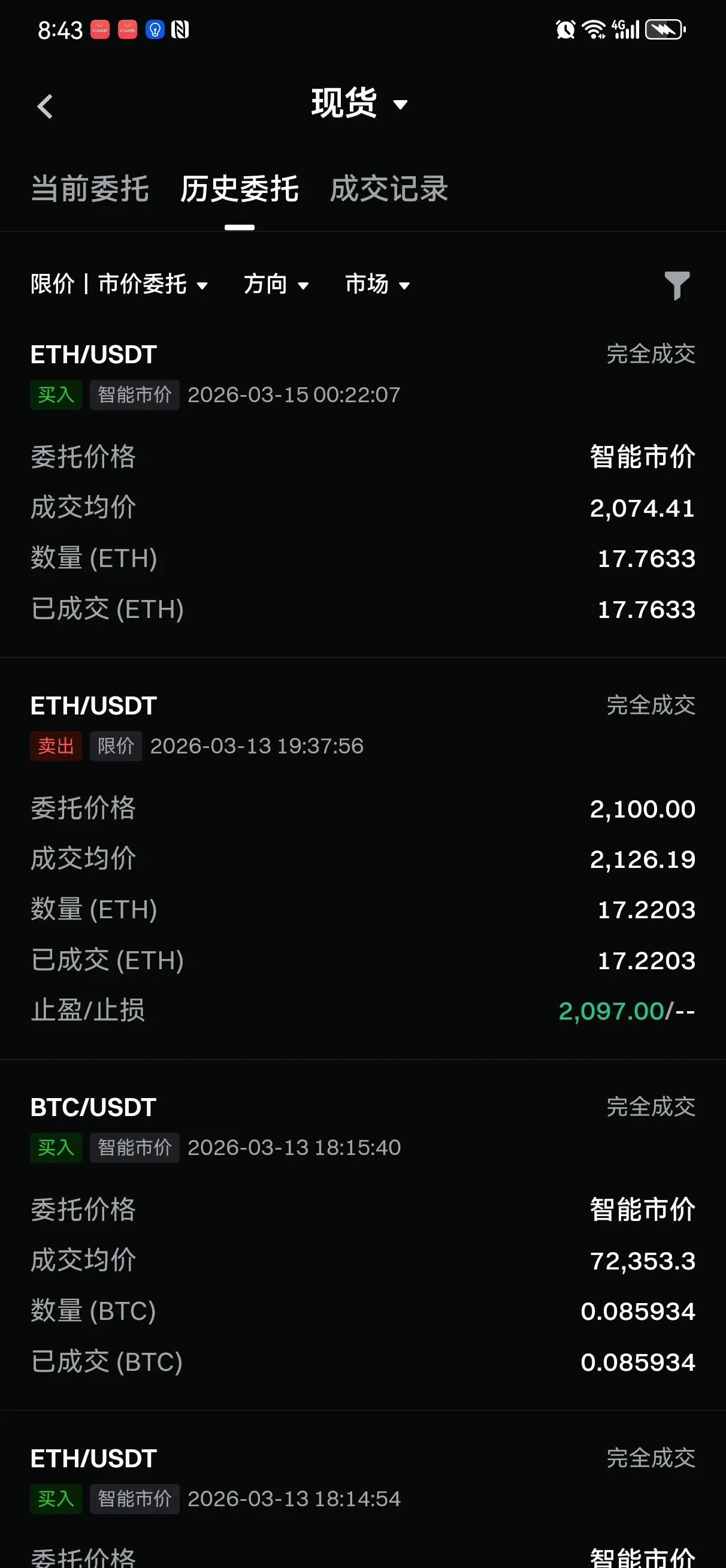Select the 历史委托 tab

(x=239, y=189)
